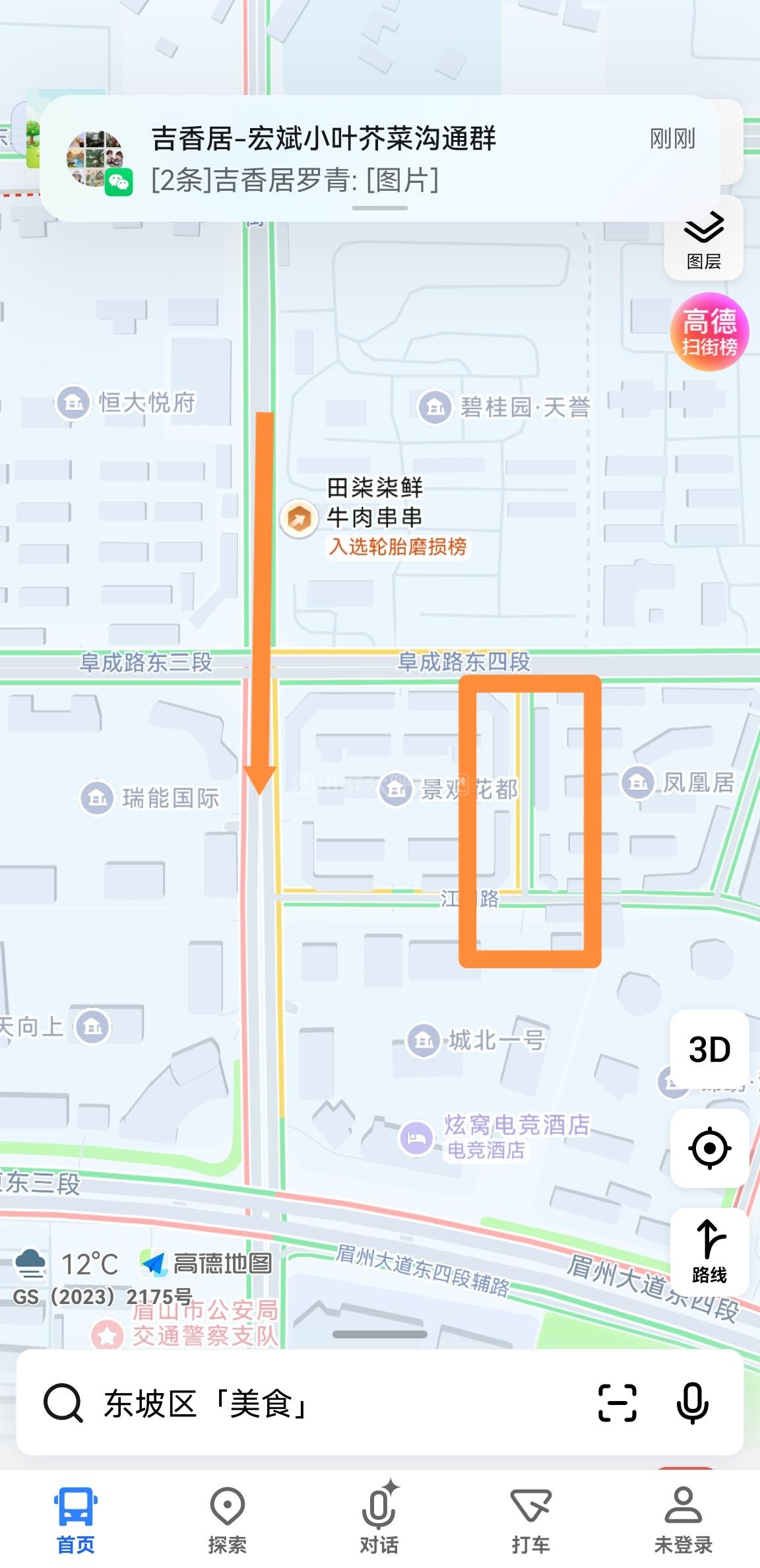The height and width of the screenshot is (1568, 760).
Task: Start voice search with the microphone
Action: pos(692,1402)
